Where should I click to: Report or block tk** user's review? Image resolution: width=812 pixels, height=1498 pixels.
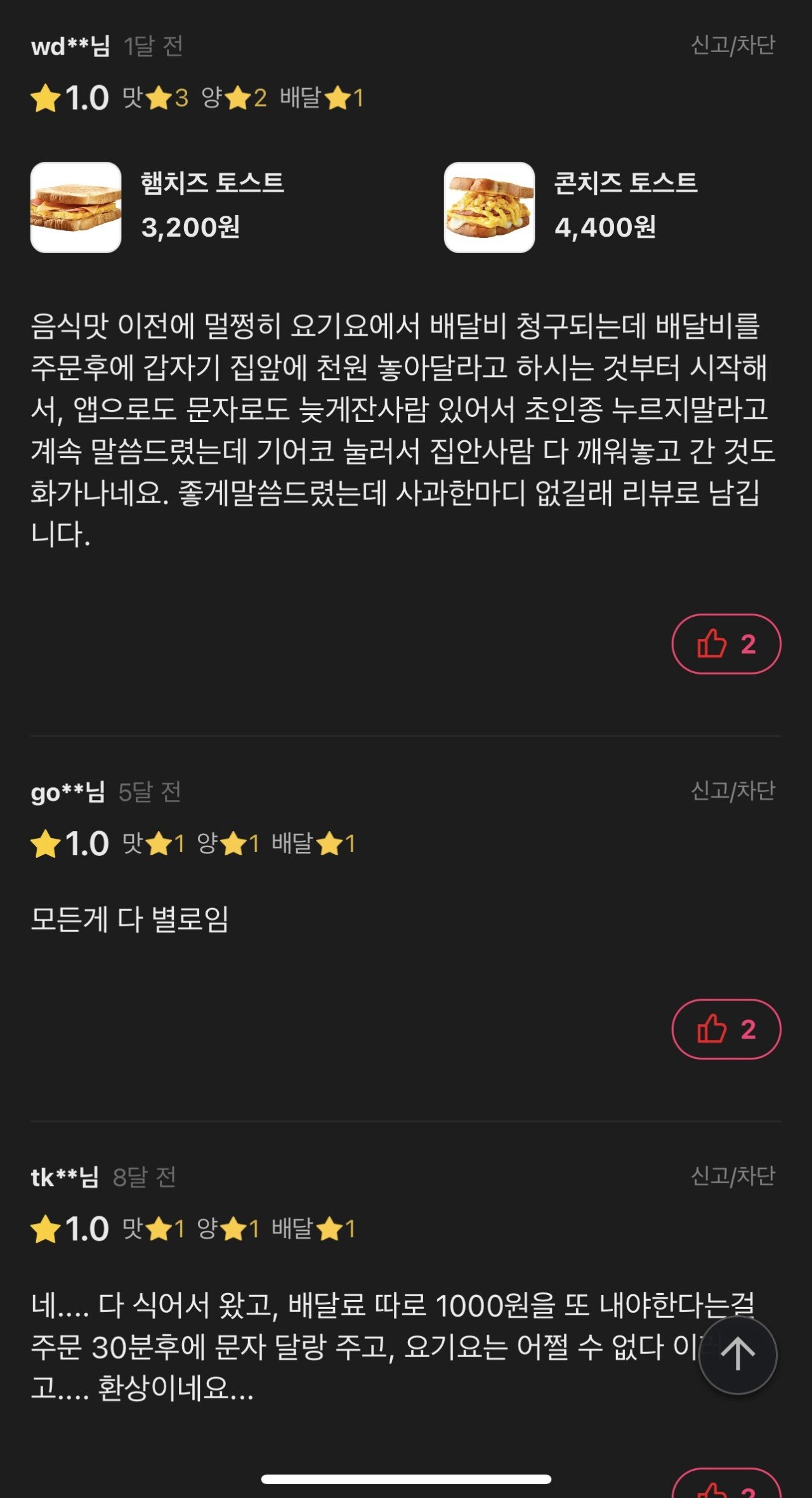click(x=732, y=1176)
